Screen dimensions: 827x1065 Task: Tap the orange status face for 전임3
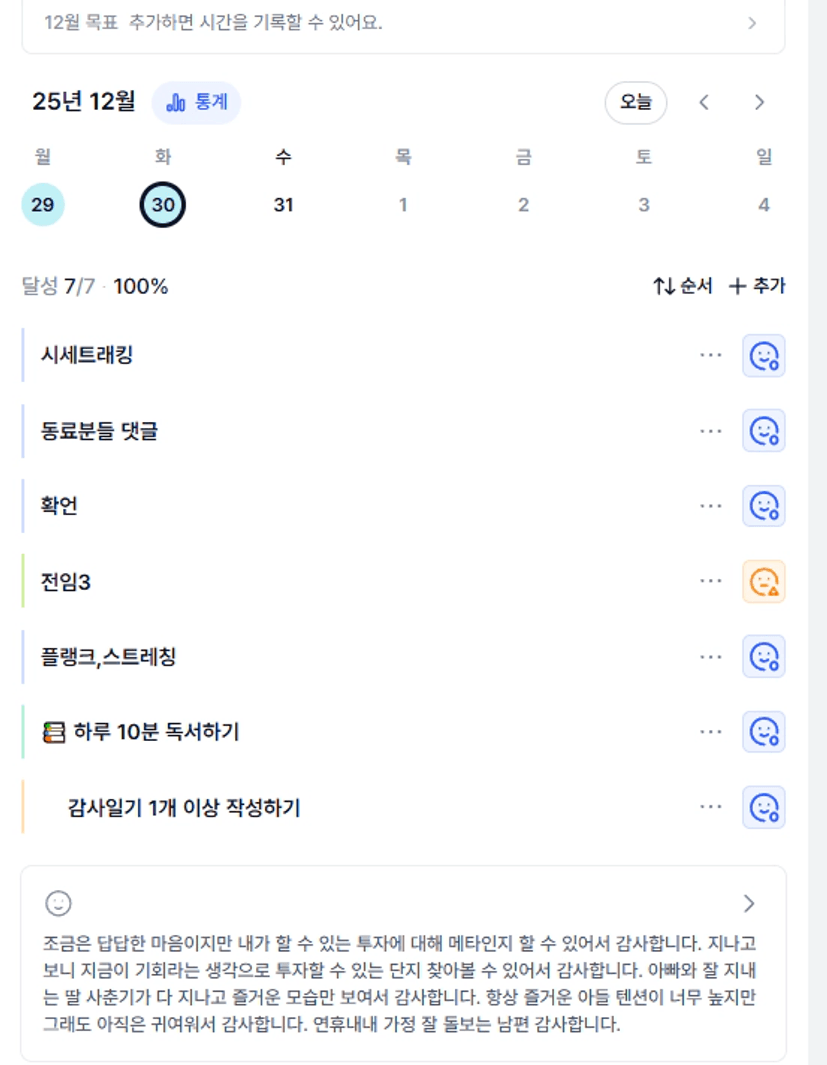(x=764, y=581)
